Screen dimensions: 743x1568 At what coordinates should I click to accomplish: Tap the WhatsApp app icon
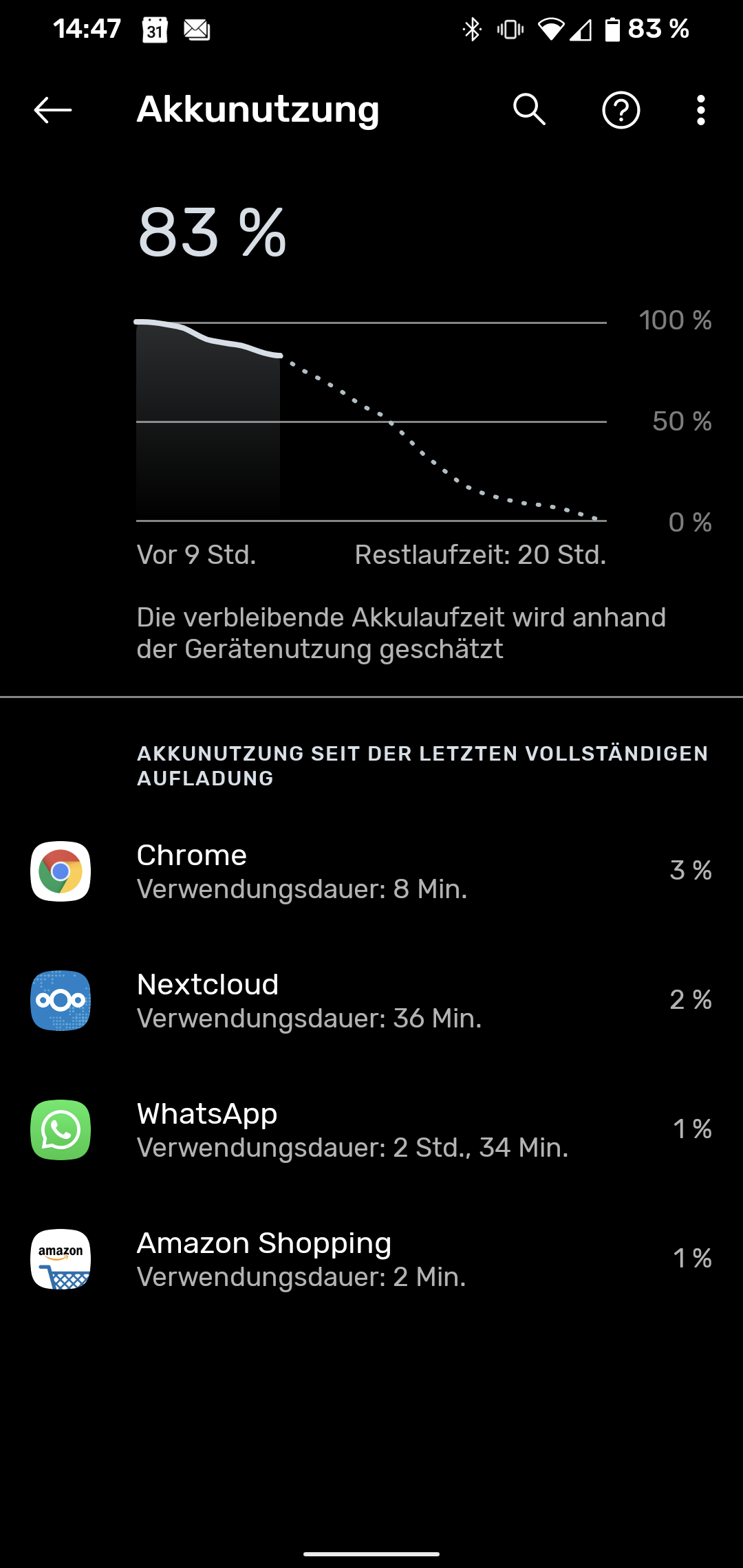tap(60, 1129)
